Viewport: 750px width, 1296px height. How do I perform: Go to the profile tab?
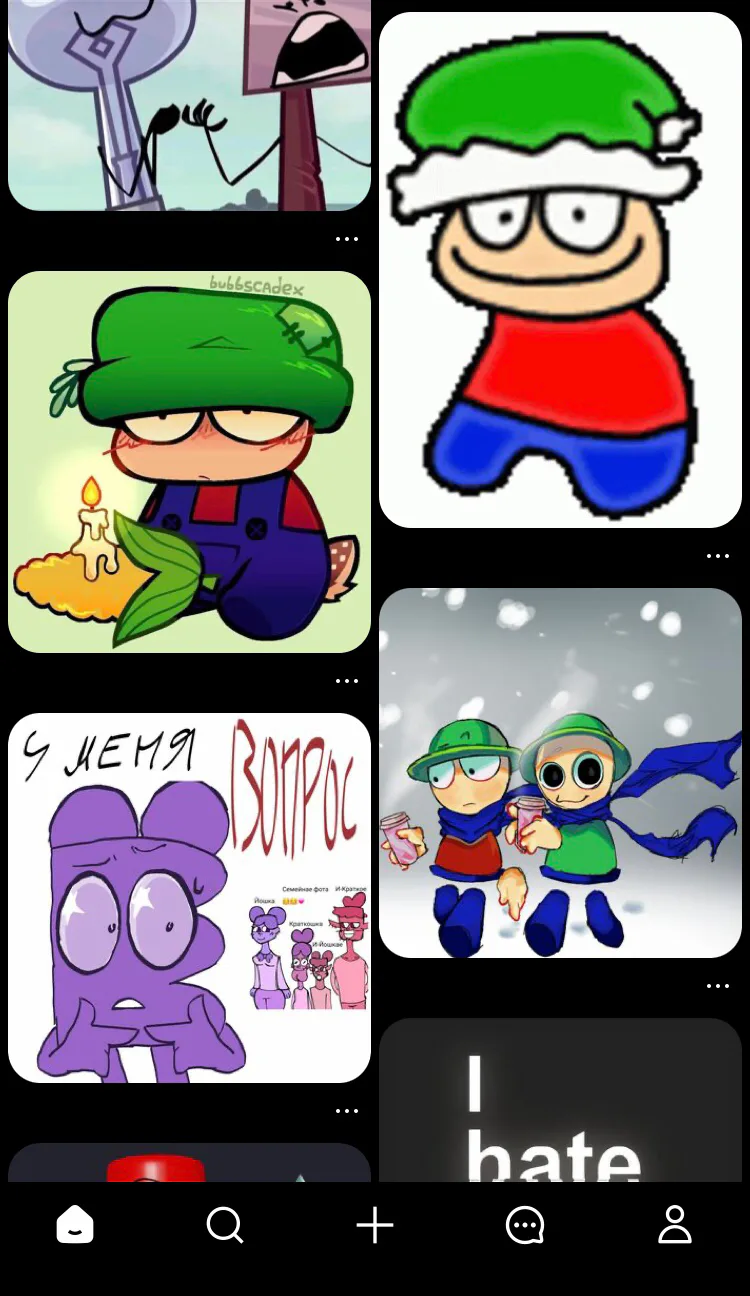675,1224
